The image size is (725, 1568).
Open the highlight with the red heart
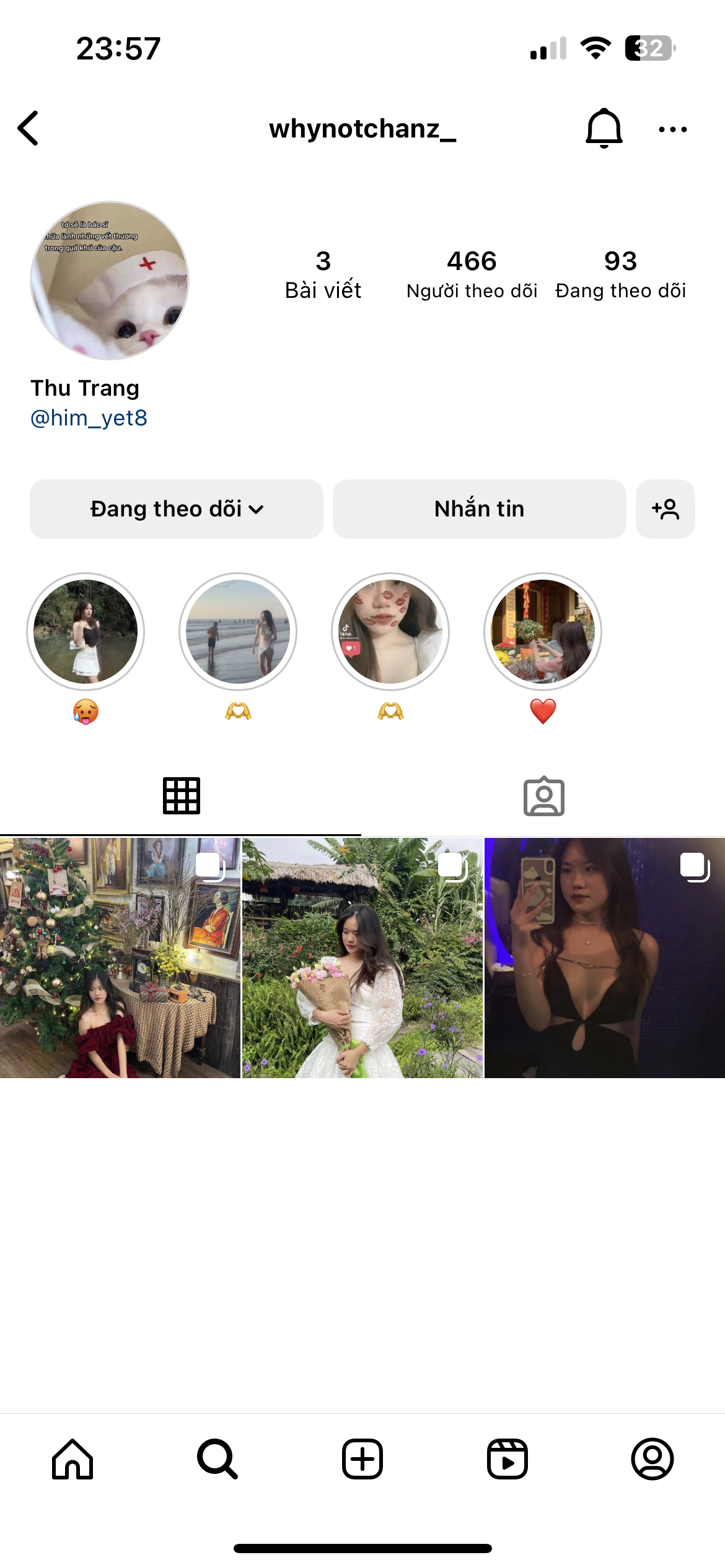(543, 632)
